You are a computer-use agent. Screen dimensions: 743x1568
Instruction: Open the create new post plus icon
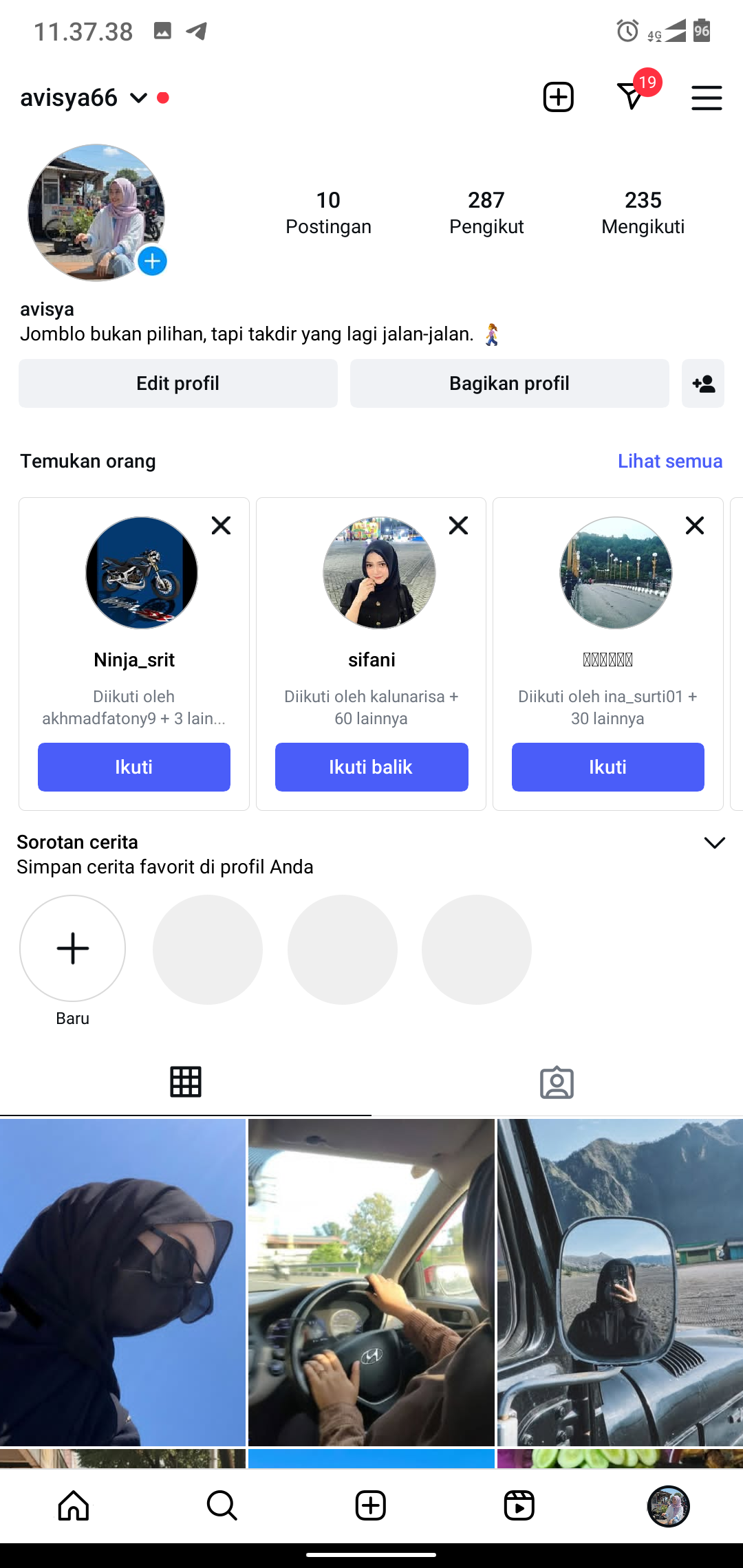pos(558,97)
